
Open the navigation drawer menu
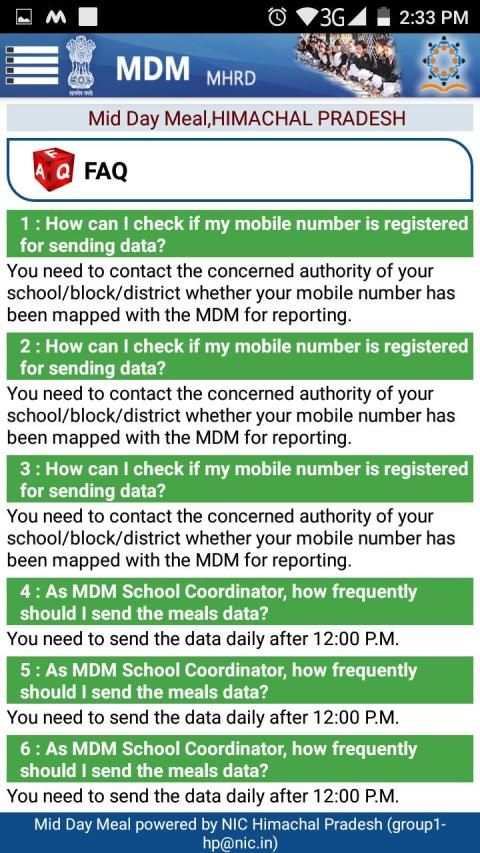click(32, 65)
